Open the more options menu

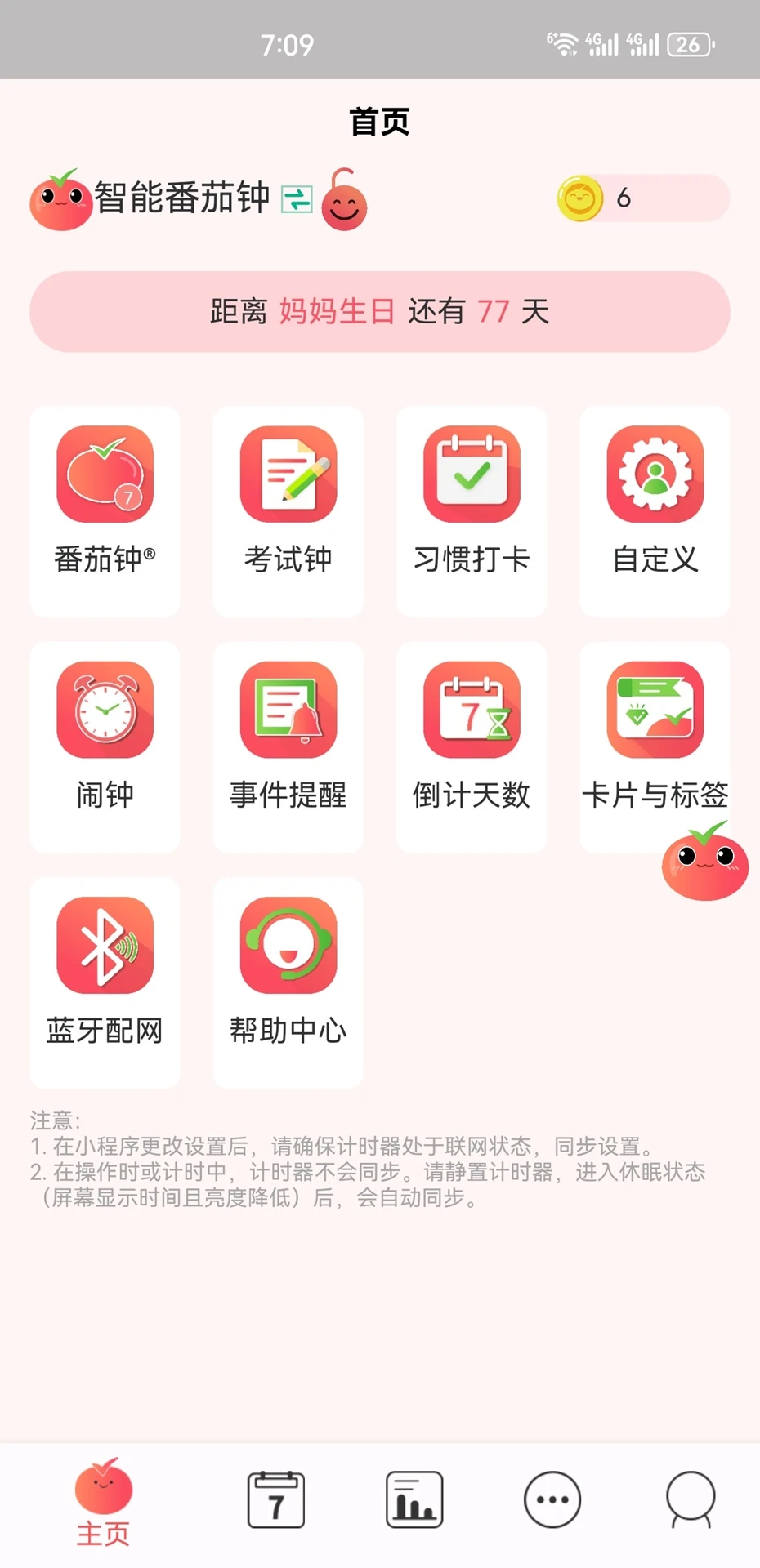click(x=552, y=1499)
